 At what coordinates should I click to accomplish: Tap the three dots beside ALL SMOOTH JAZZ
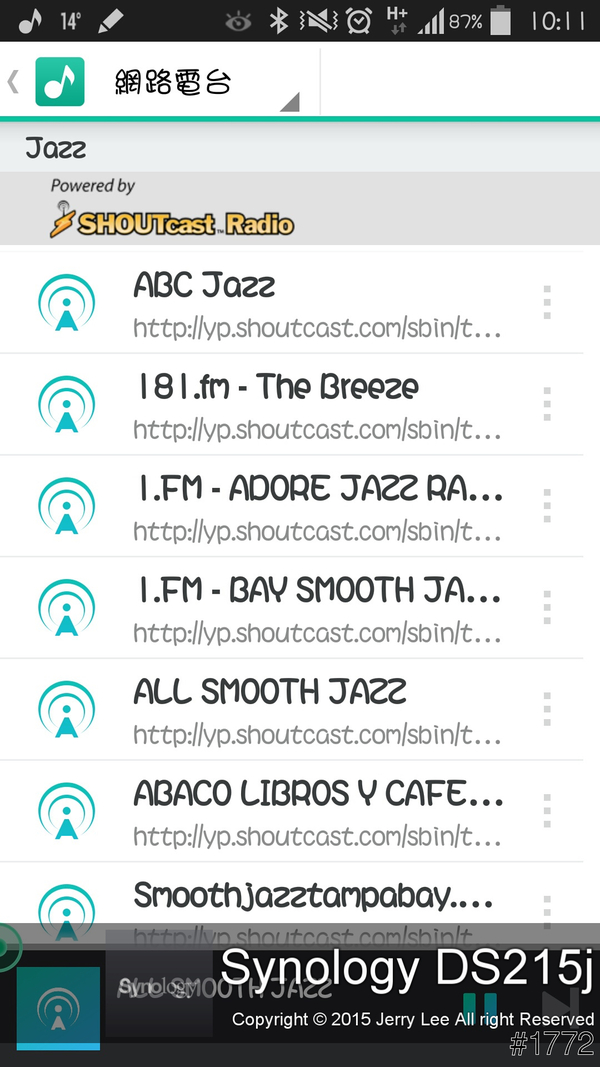547,710
